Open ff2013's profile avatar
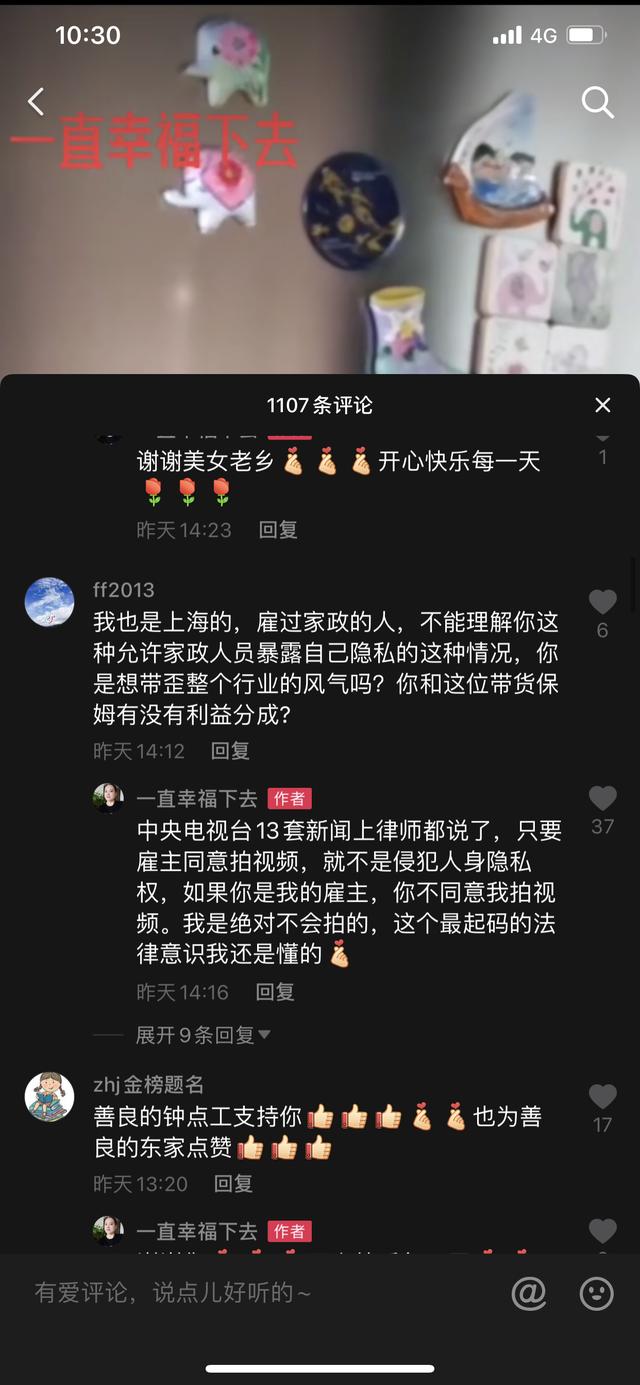Image resolution: width=640 pixels, height=1385 pixels. (49, 602)
